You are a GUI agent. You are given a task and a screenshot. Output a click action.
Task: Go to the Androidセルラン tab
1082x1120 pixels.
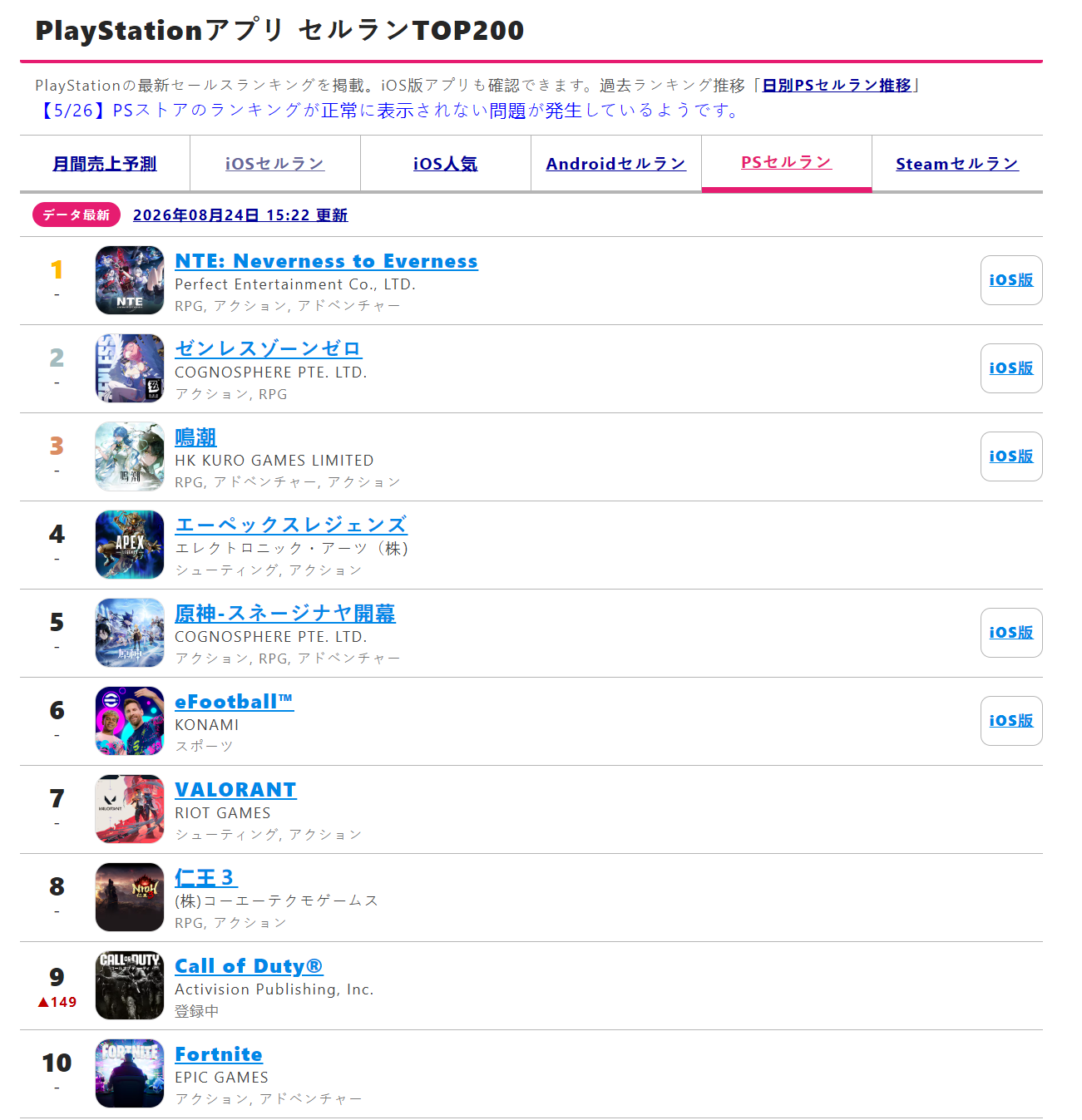[x=615, y=164]
